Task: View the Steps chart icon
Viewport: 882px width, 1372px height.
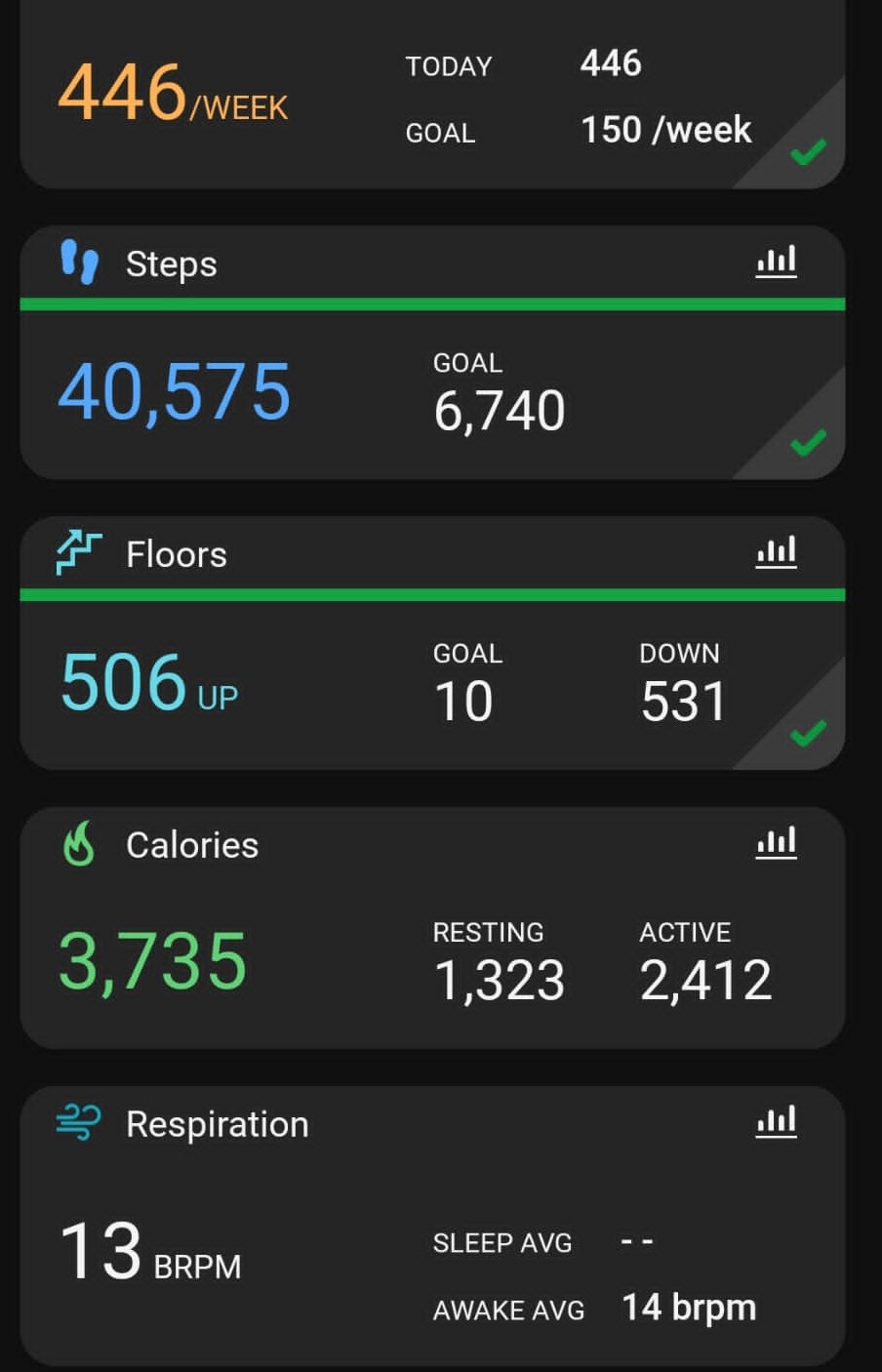Action: point(777,262)
